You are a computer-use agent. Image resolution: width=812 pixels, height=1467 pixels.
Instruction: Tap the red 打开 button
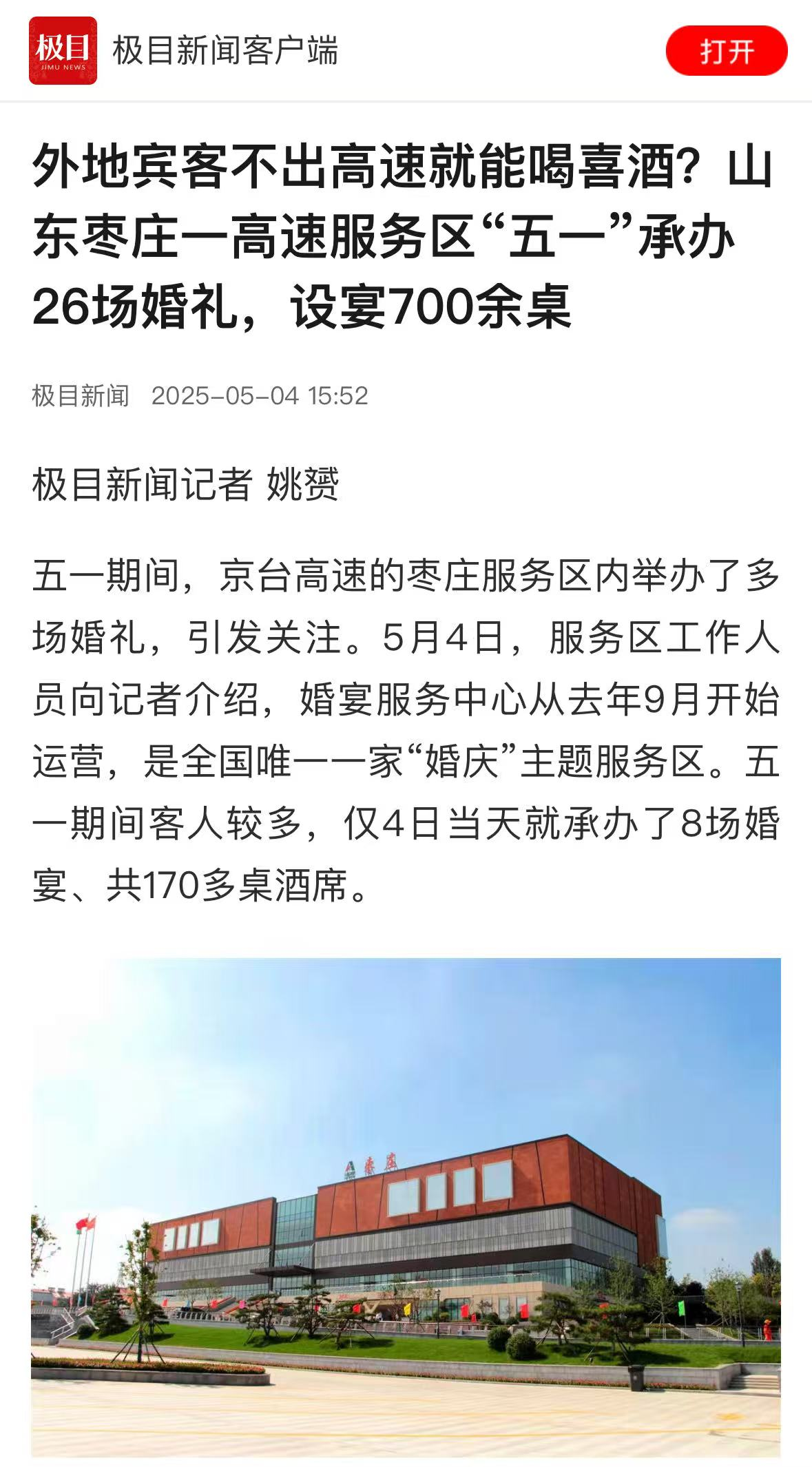(726, 51)
